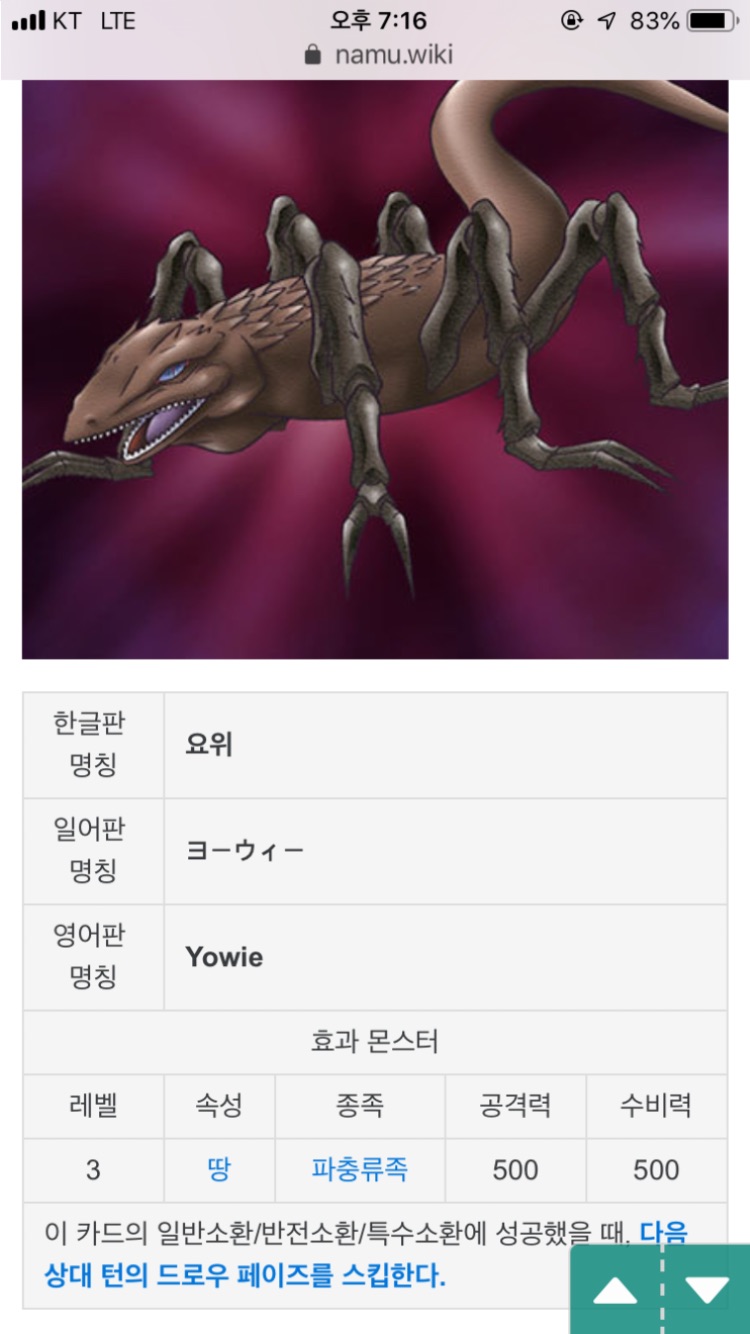Open the 파충류족 type link
This screenshot has height=1334, width=750.
[360, 1169]
